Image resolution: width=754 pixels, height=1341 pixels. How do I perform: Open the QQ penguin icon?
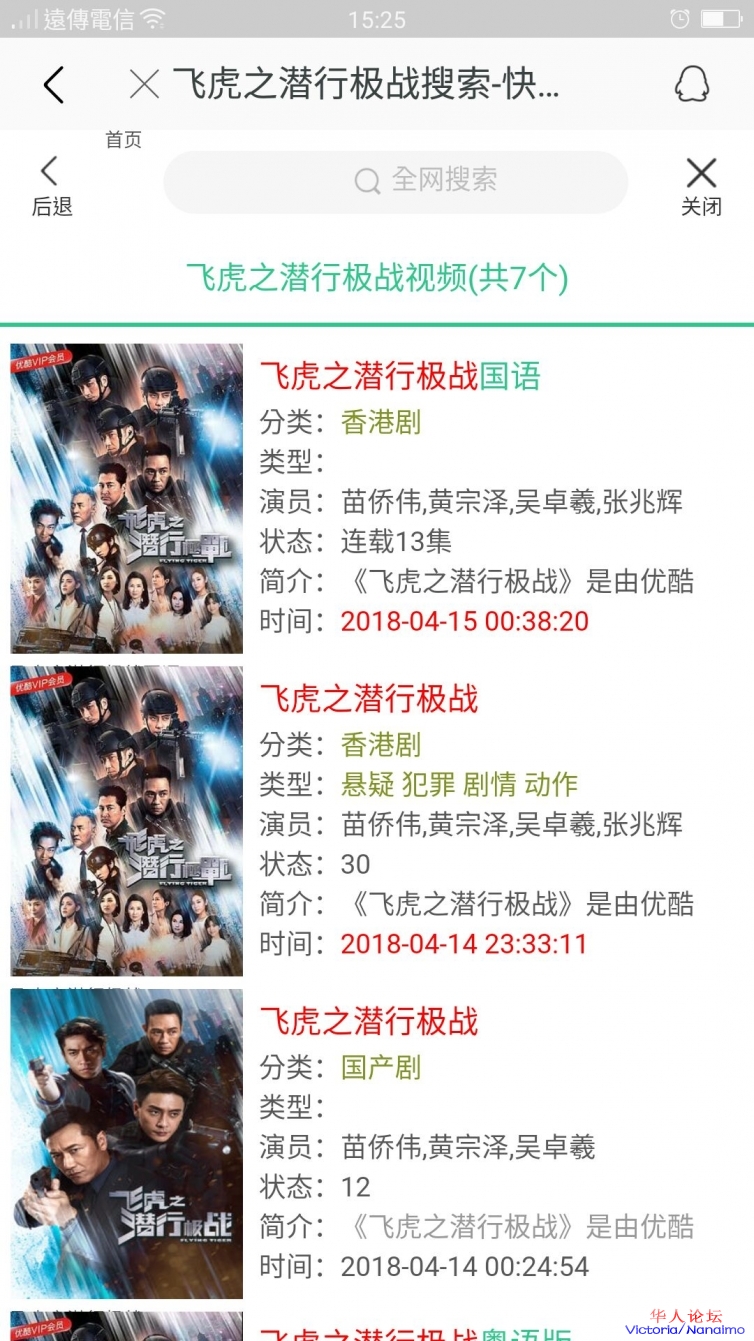tap(691, 85)
